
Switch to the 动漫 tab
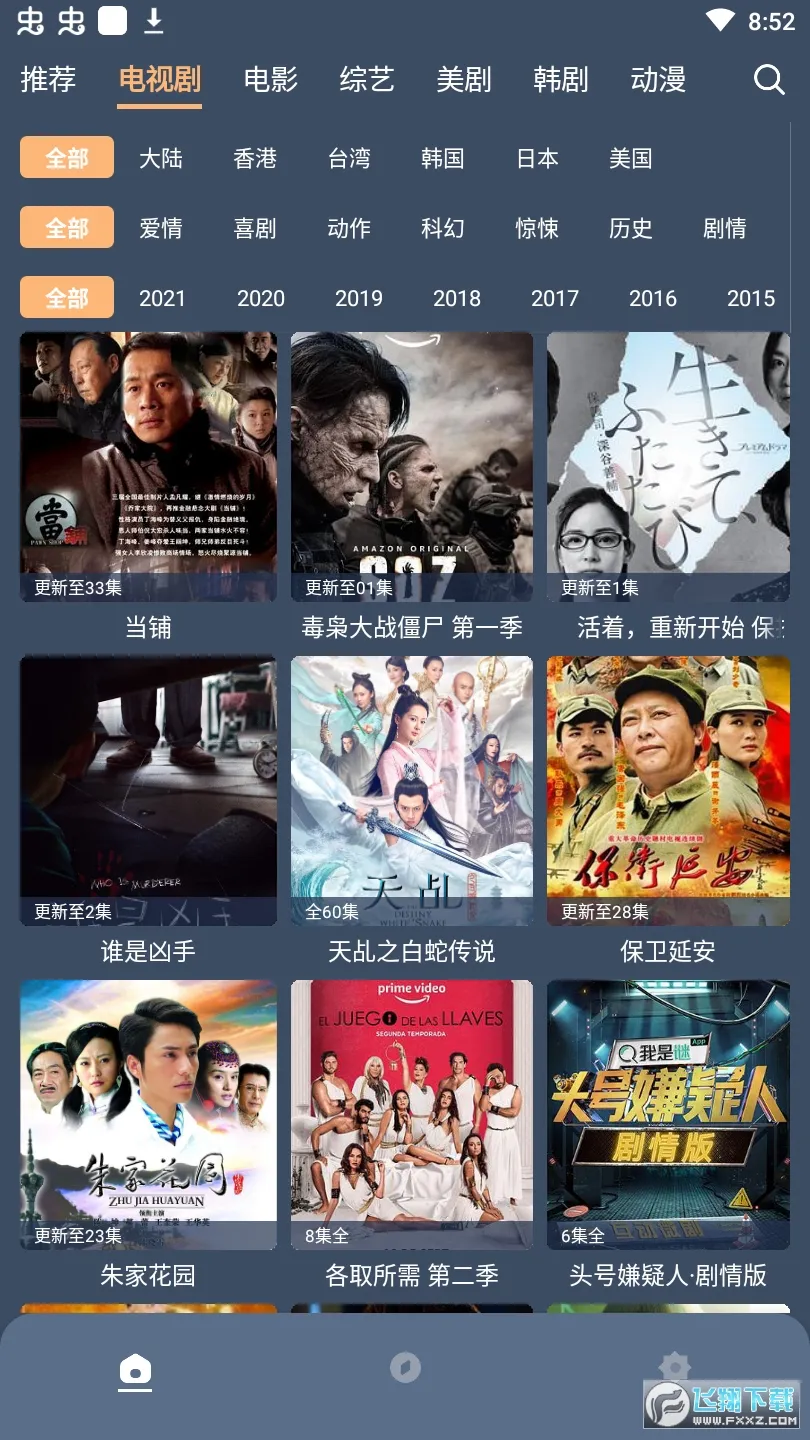tap(658, 80)
